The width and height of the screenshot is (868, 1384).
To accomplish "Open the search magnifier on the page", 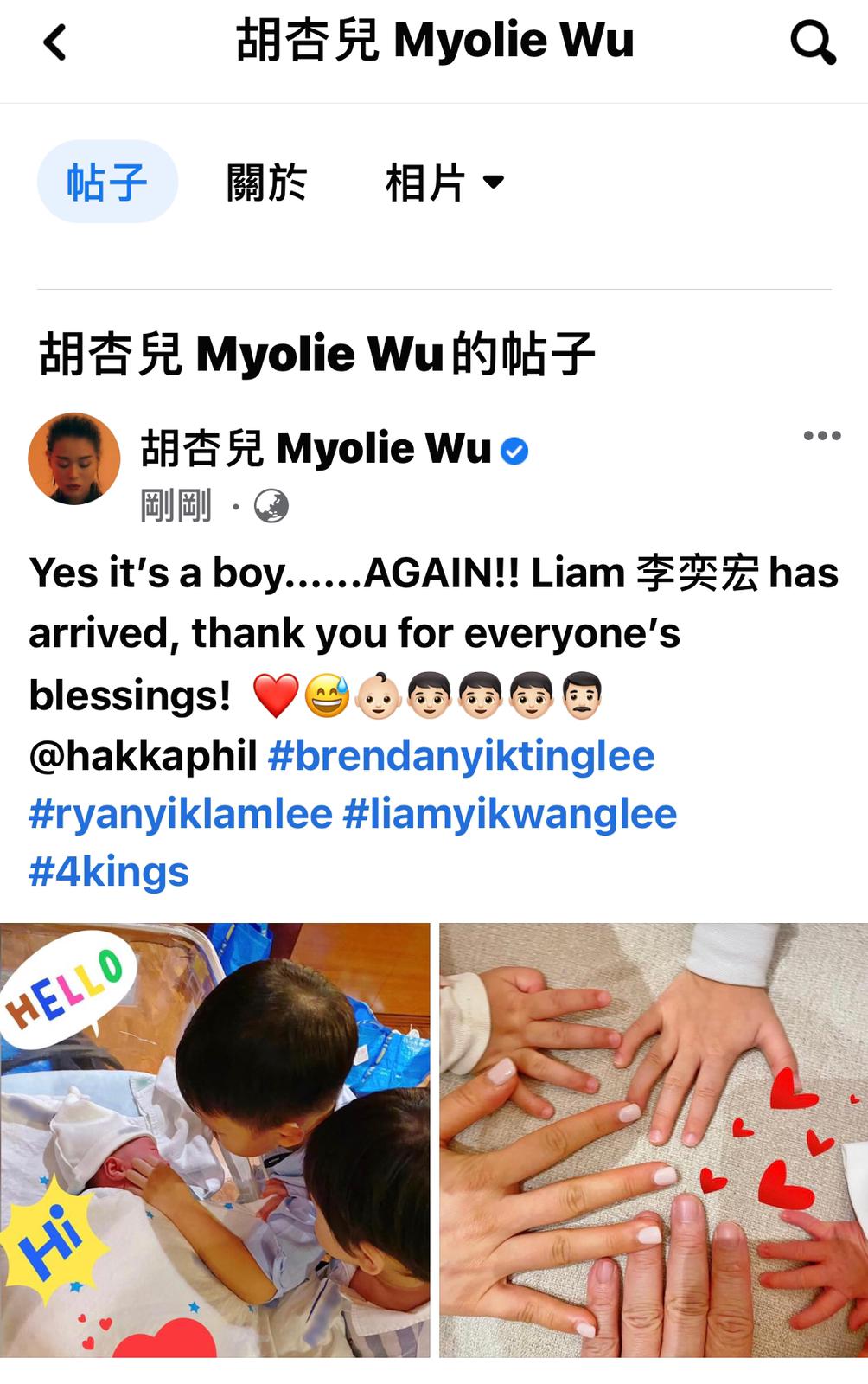I will tap(812, 42).
